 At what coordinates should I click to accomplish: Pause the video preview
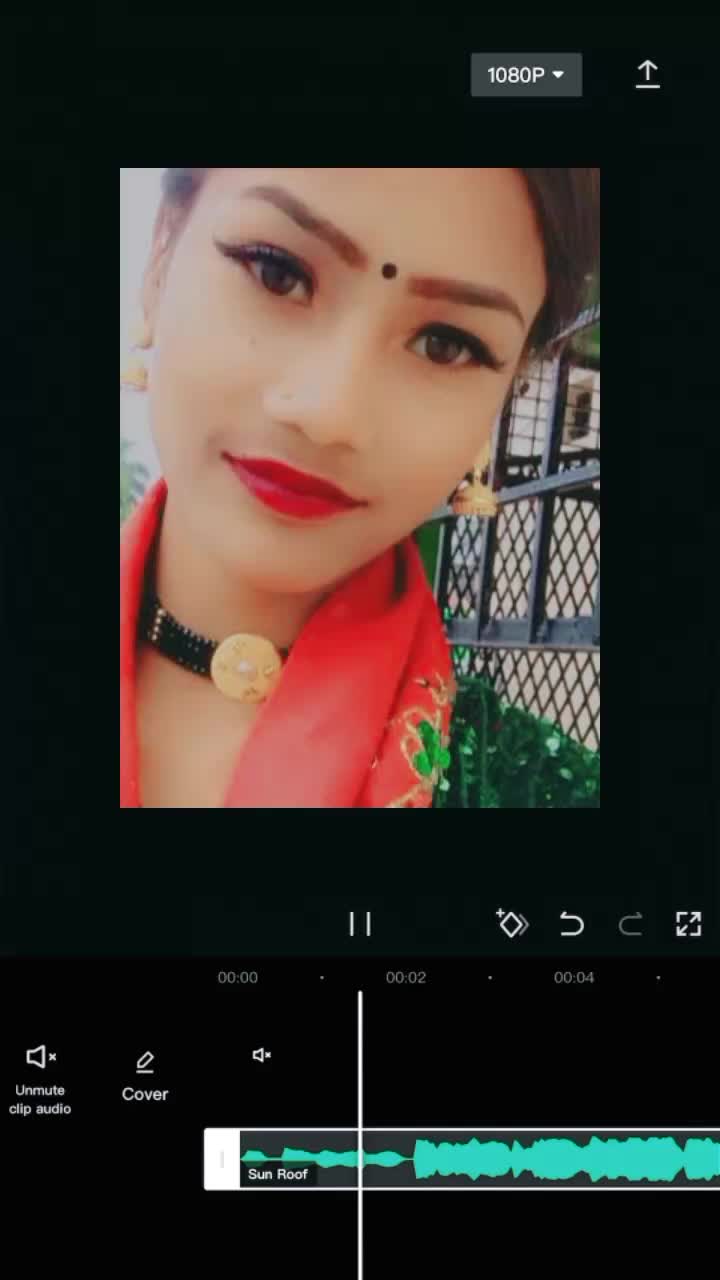[360, 924]
